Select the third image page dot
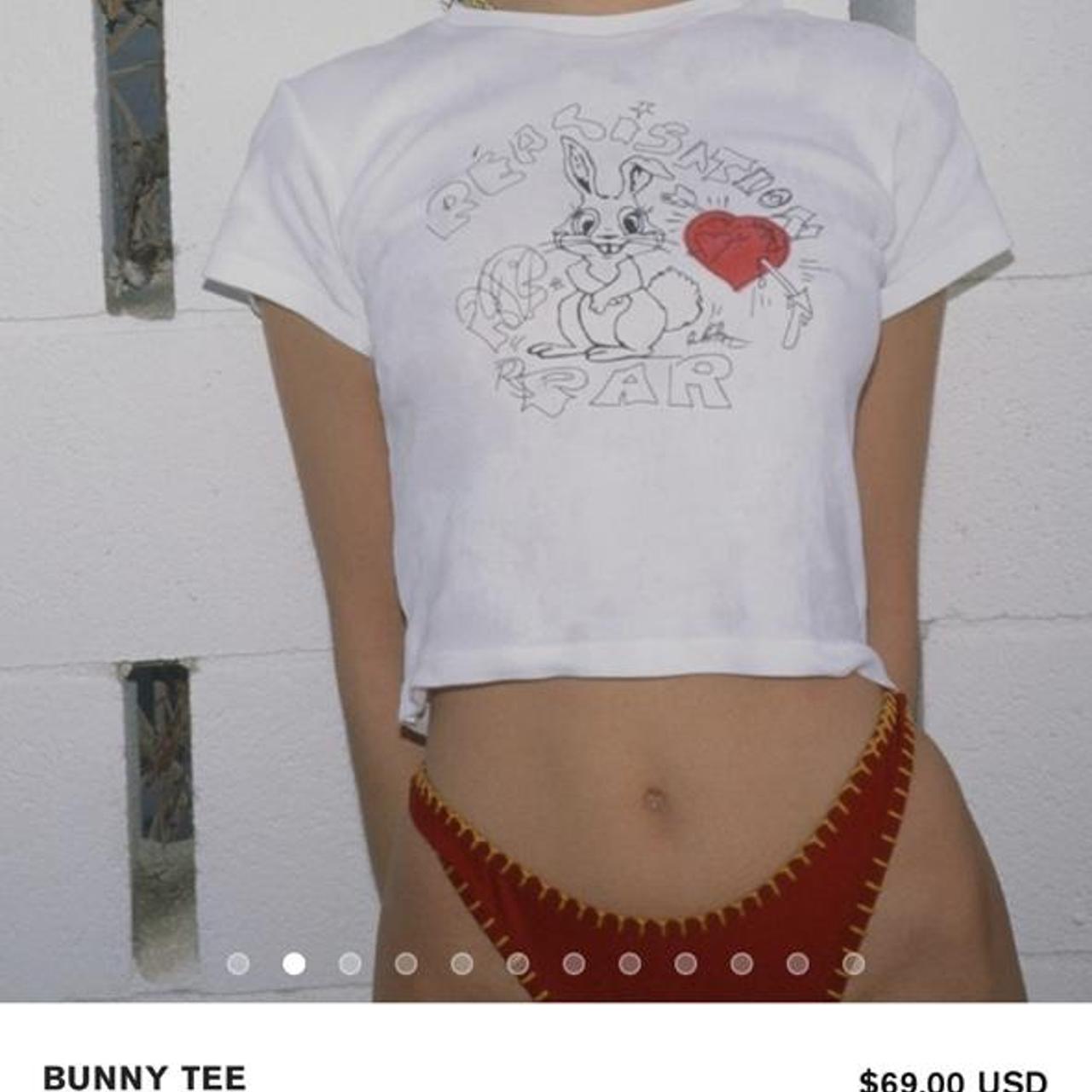 click(x=350, y=964)
